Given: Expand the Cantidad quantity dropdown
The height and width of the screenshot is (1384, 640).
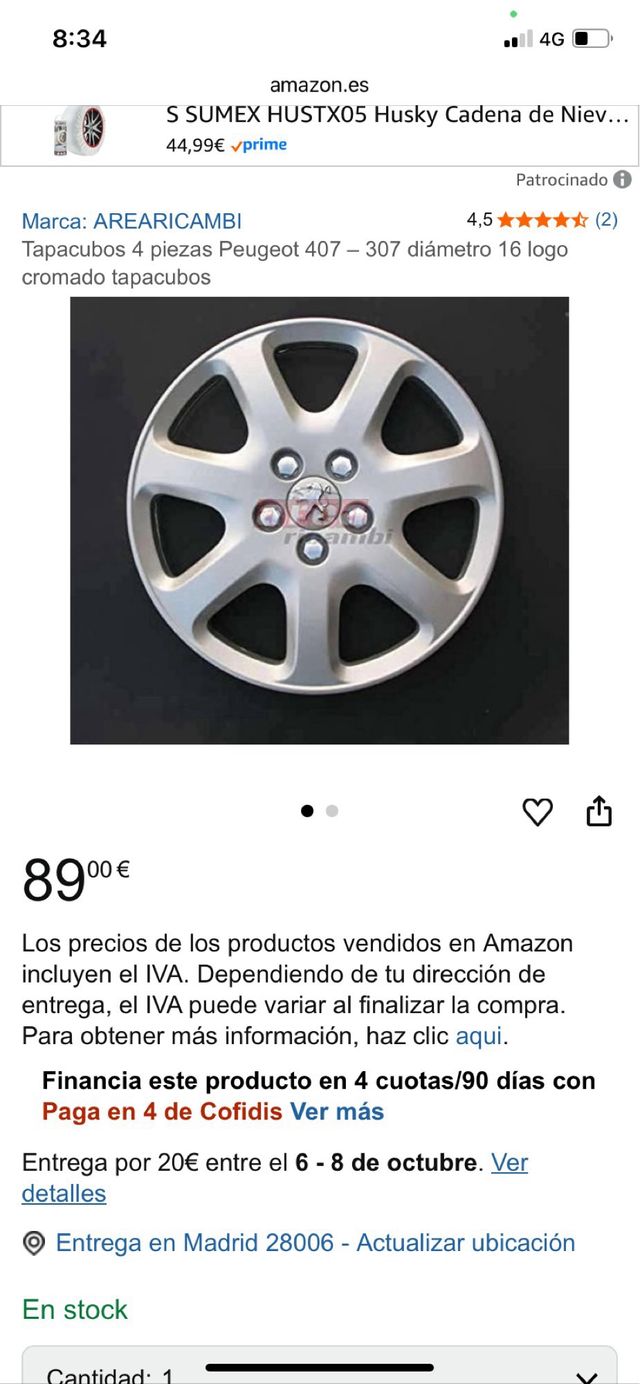Looking at the screenshot, I should point(320,1370).
